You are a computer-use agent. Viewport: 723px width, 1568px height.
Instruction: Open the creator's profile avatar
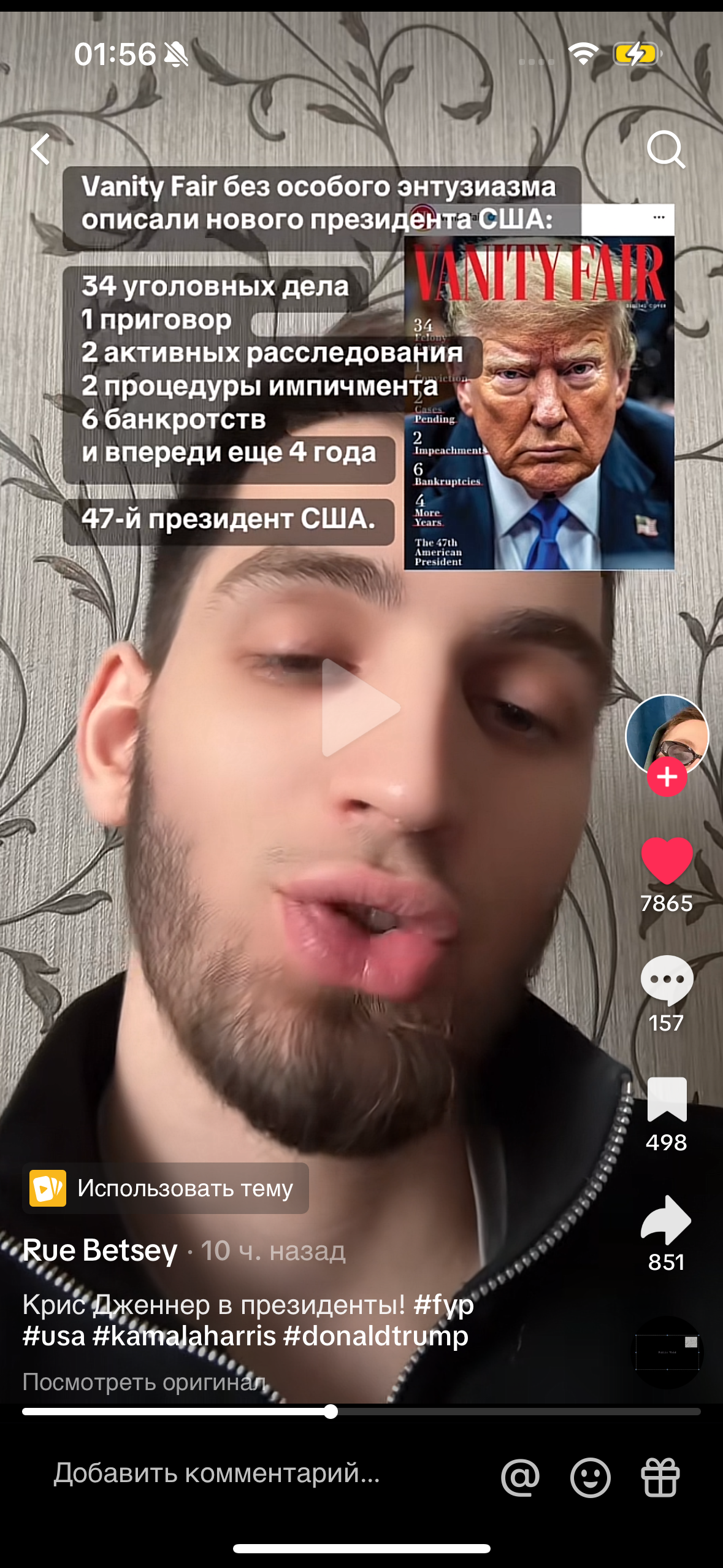(x=667, y=734)
